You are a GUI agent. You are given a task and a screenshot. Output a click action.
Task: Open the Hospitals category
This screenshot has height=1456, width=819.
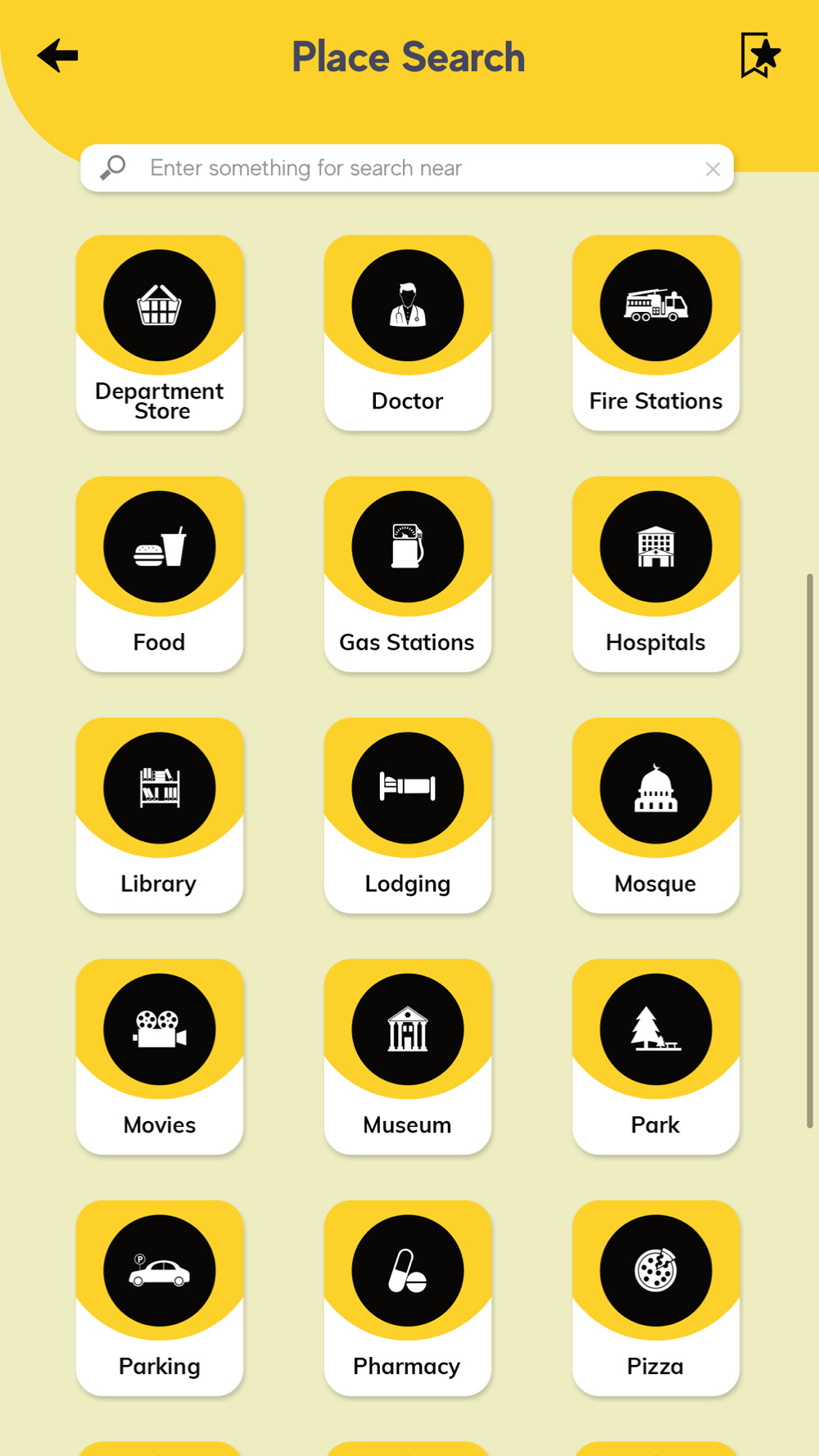[x=656, y=574]
